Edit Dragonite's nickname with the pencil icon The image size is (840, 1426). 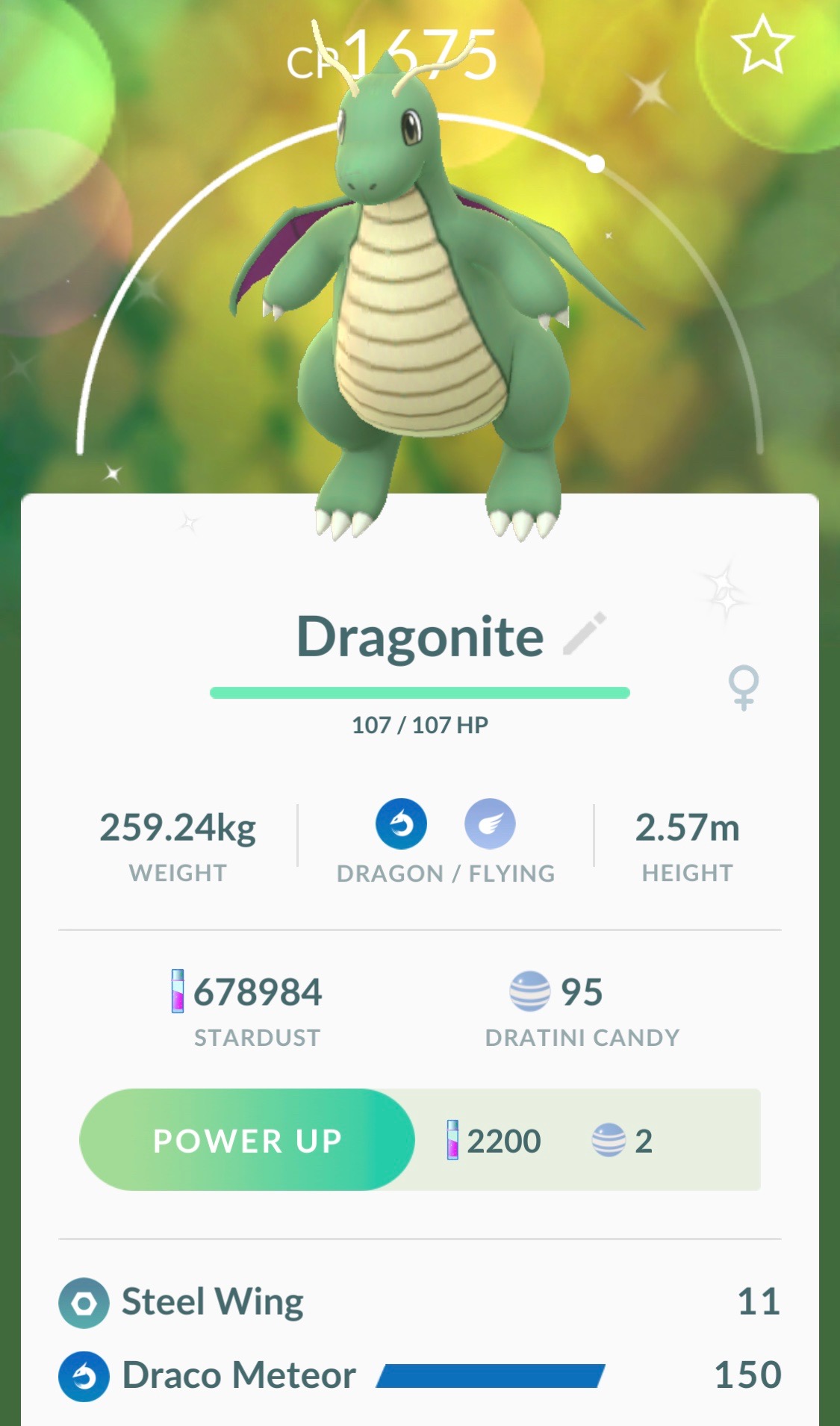coord(584,634)
